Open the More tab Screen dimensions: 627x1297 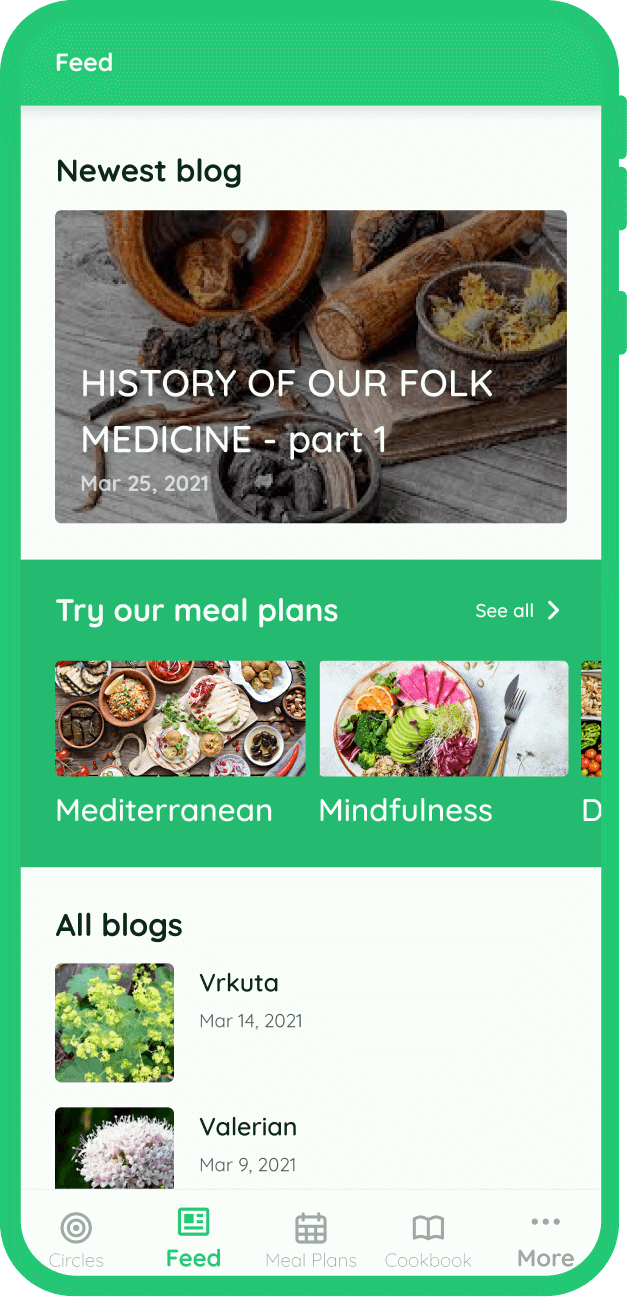coord(546,1240)
